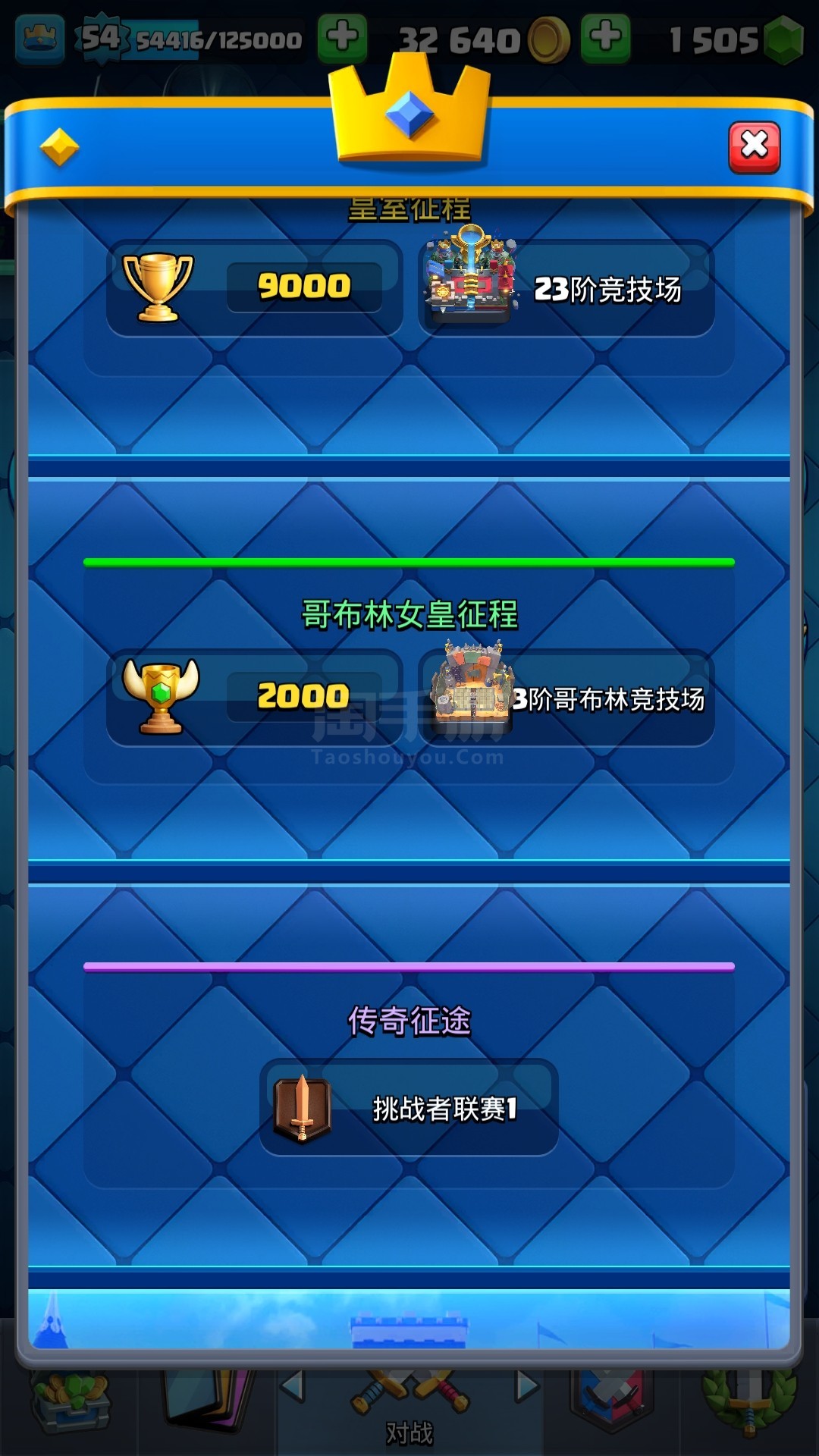Tap the green plus next to gold coins
Viewport: 819px width, 1456px height.
tap(605, 38)
